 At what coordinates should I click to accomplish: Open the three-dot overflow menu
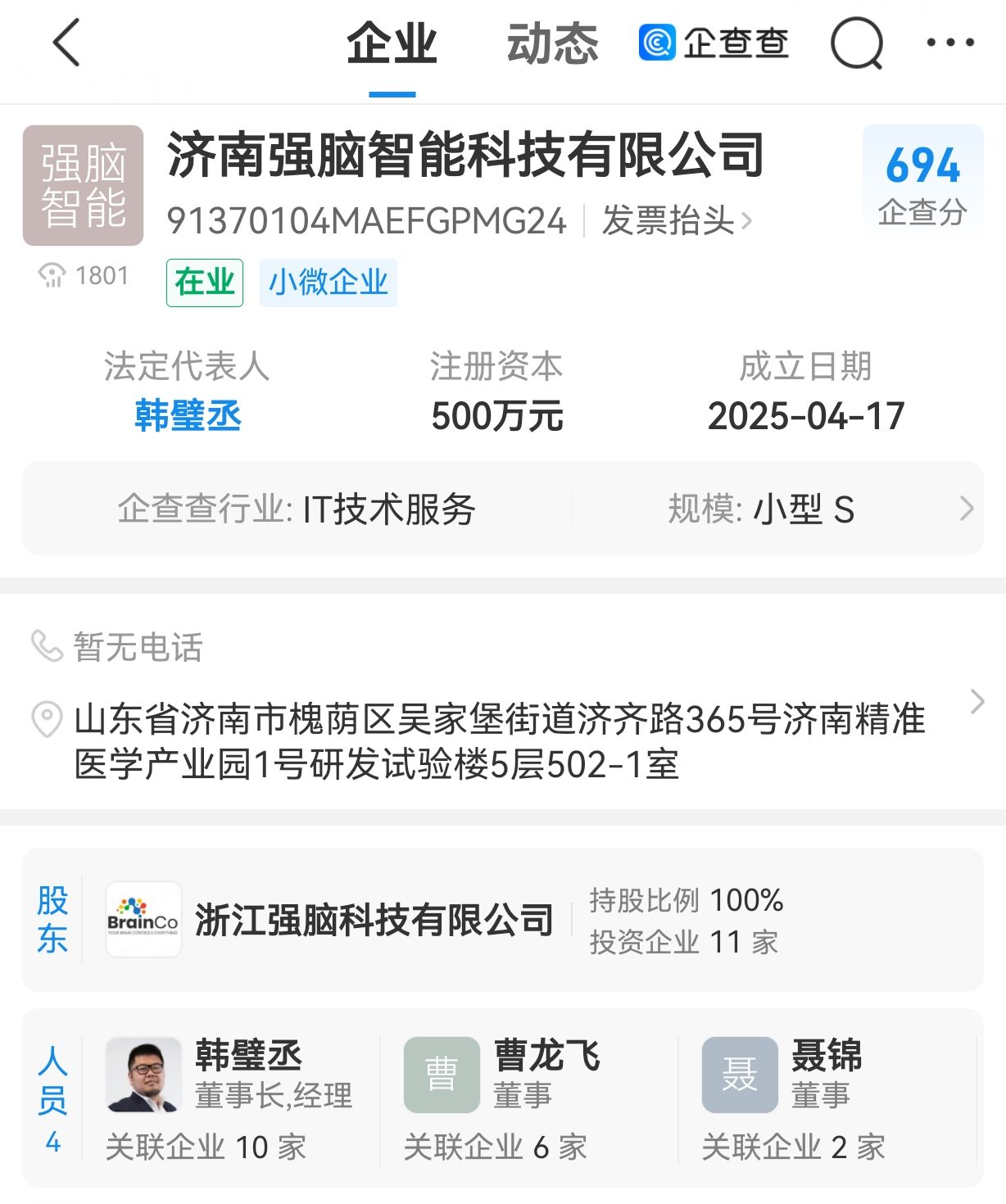(950, 43)
